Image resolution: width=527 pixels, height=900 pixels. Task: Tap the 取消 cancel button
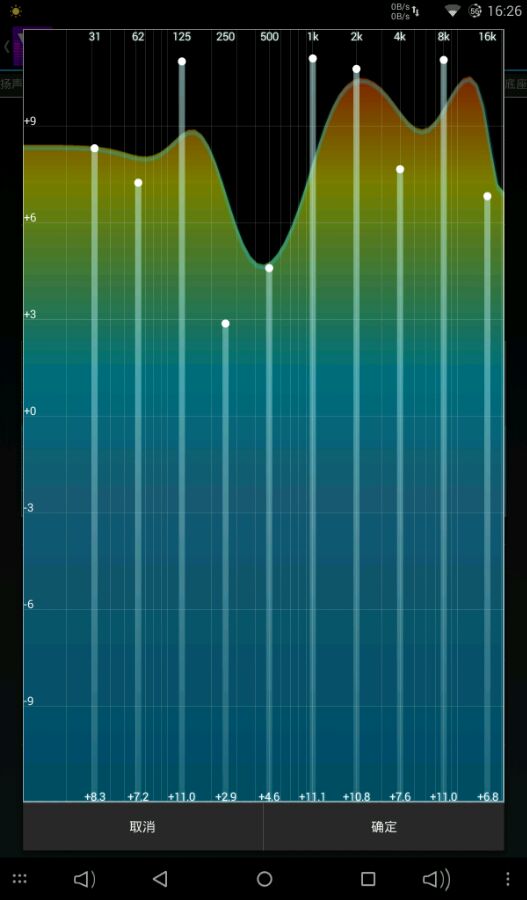click(x=143, y=827)
